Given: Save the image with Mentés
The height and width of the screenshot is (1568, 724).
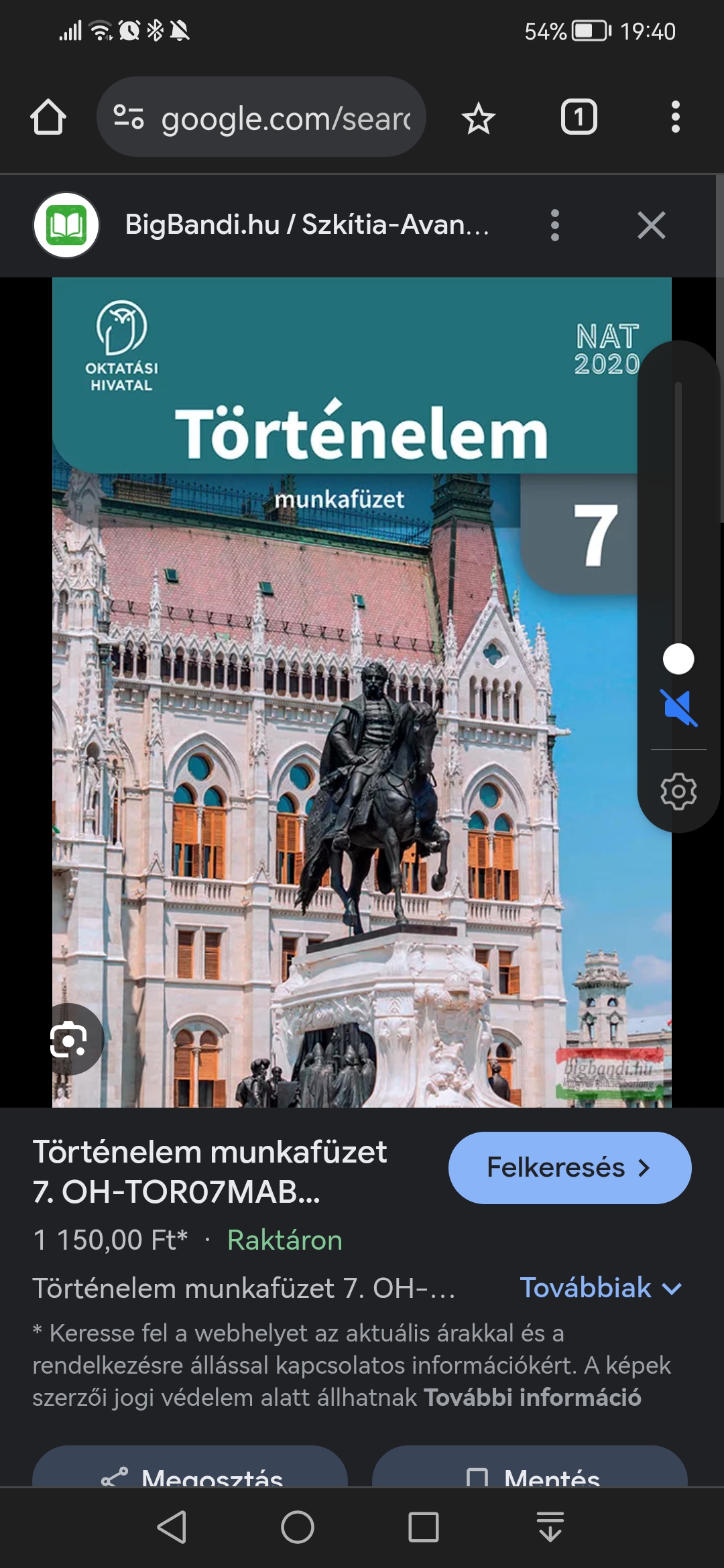Looking at the screenshot, I should coord(530,1474).
